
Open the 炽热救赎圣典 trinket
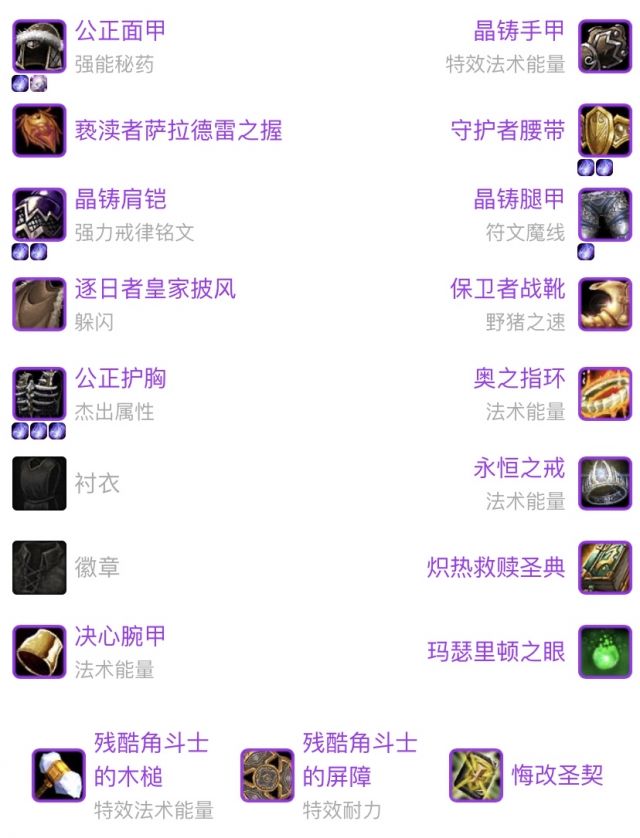click(x=496, y=568)
